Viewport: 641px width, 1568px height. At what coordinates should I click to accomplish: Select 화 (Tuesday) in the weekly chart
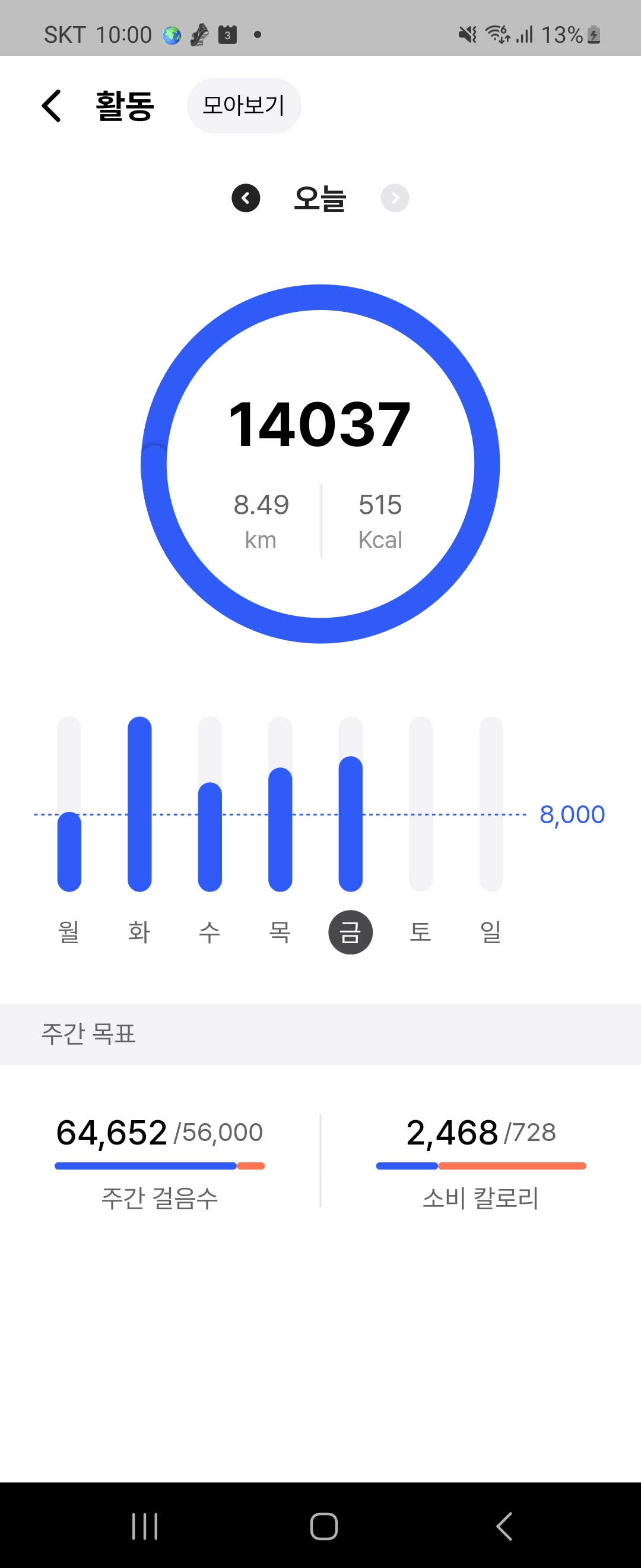(139, 931)
